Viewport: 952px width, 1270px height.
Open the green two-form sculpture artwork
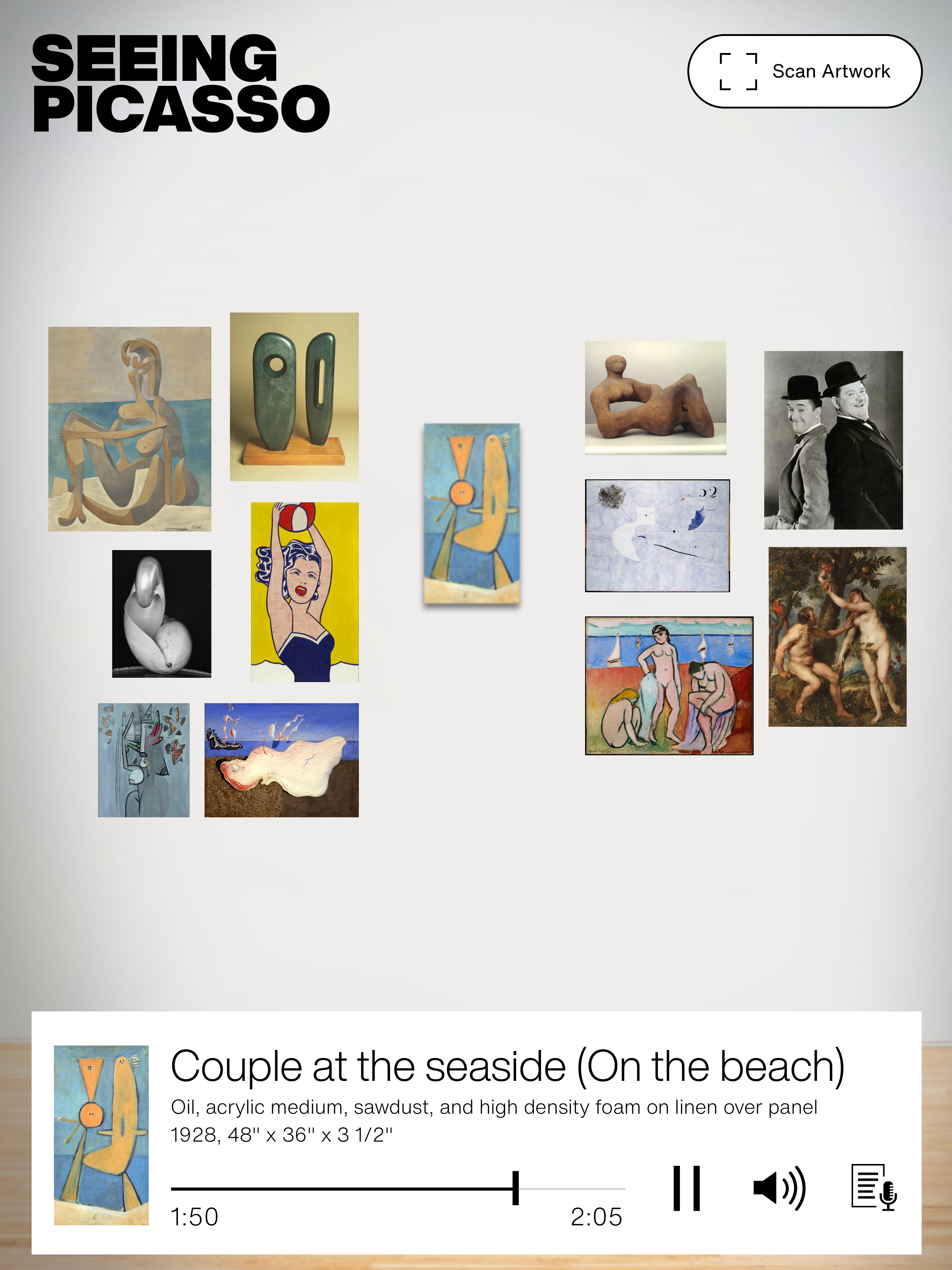(x=294, y=397)
